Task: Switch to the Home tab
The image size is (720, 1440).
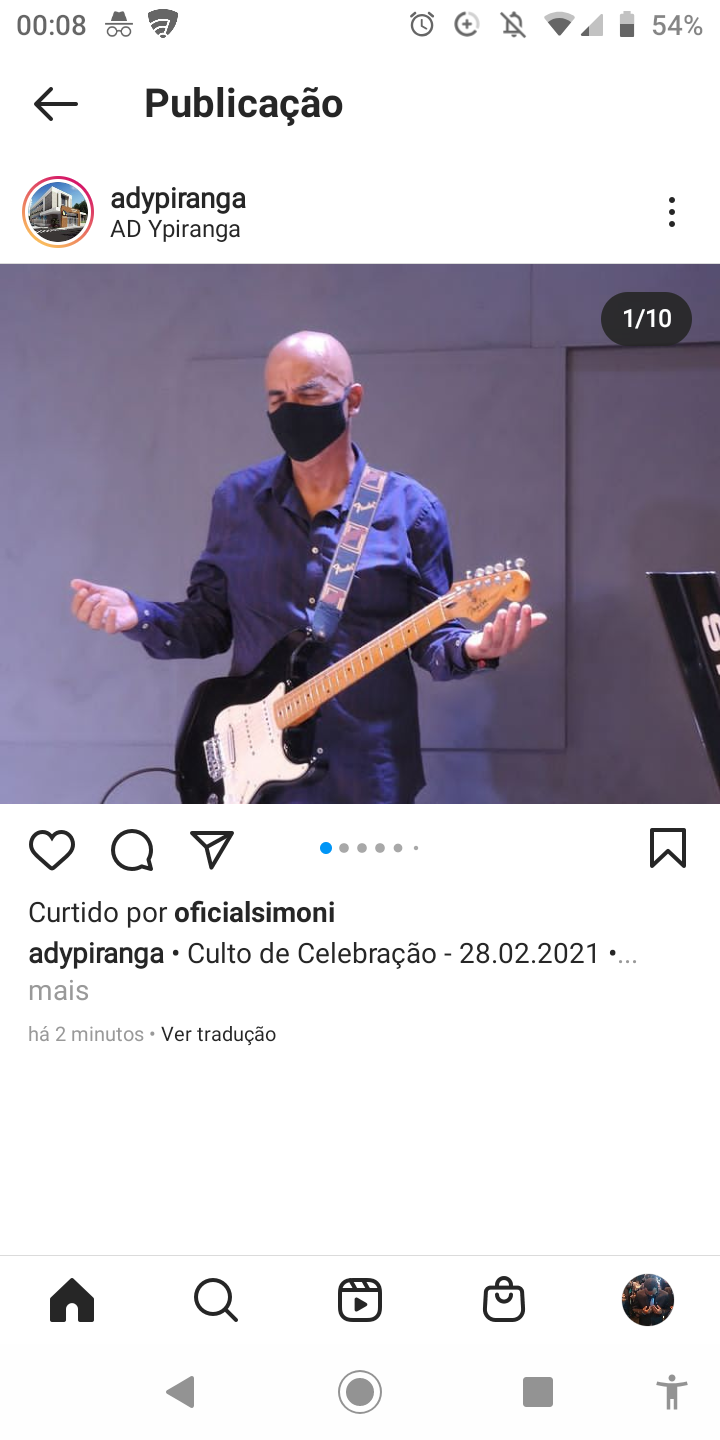Action: (72, 1300)
